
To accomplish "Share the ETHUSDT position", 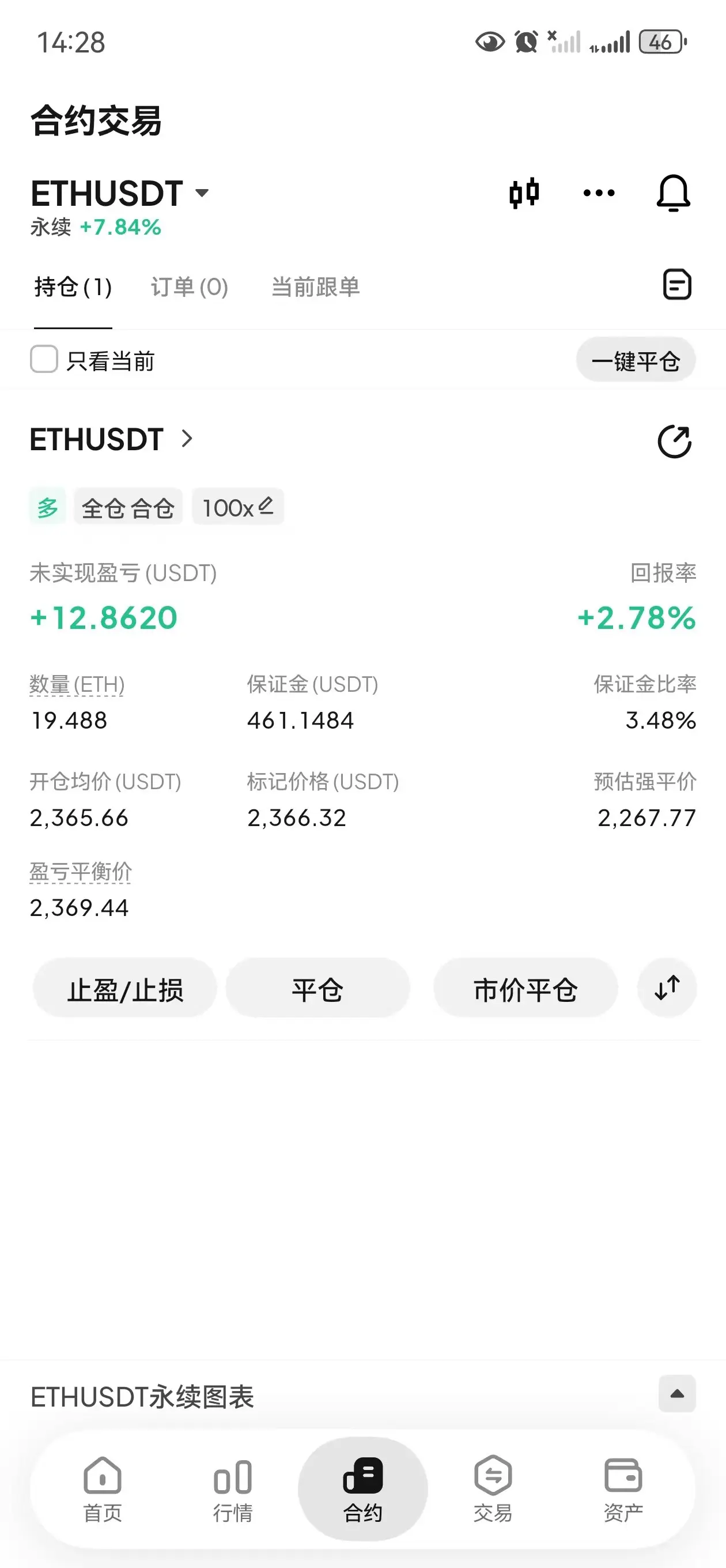I will tap(674, 442).
